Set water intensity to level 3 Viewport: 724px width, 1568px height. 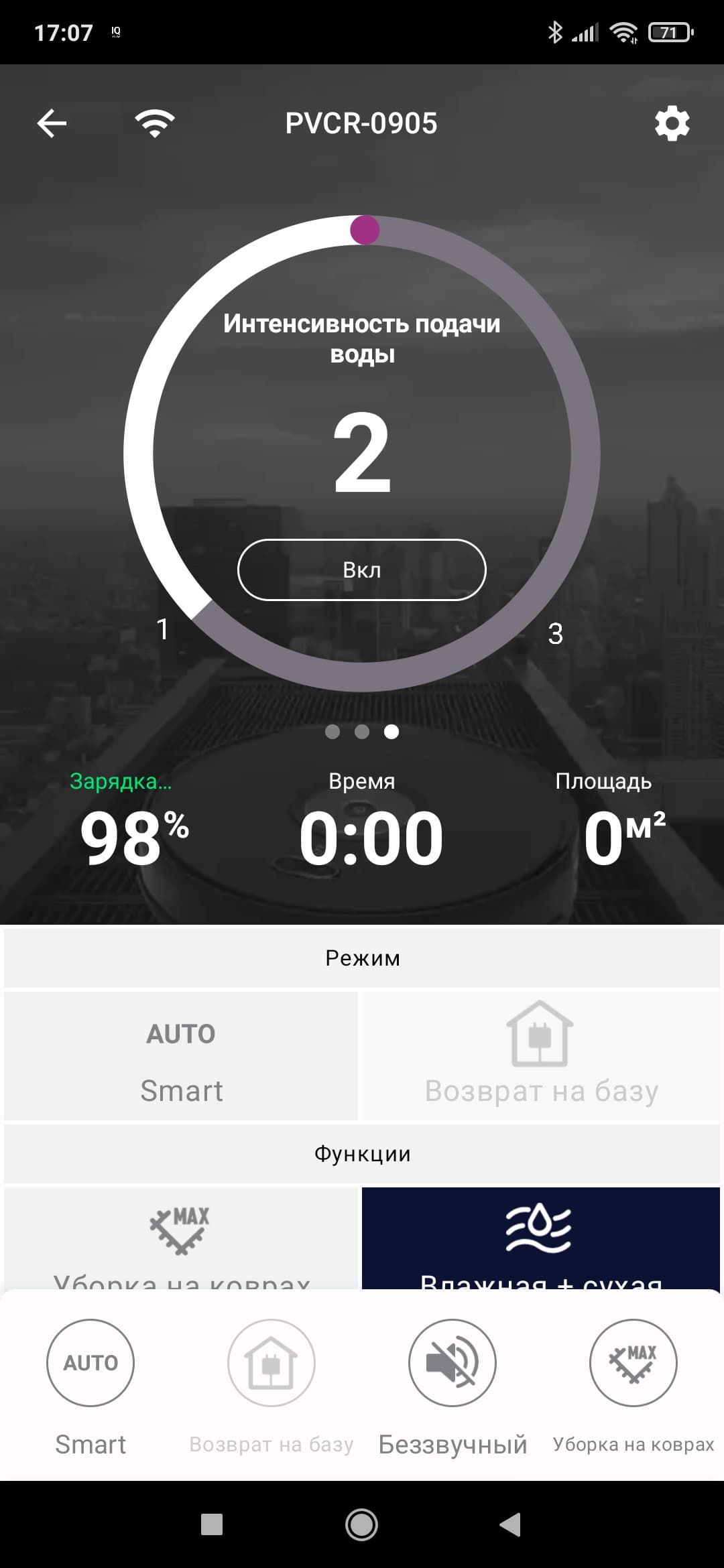pyautogui.click(x=556, y=633)
